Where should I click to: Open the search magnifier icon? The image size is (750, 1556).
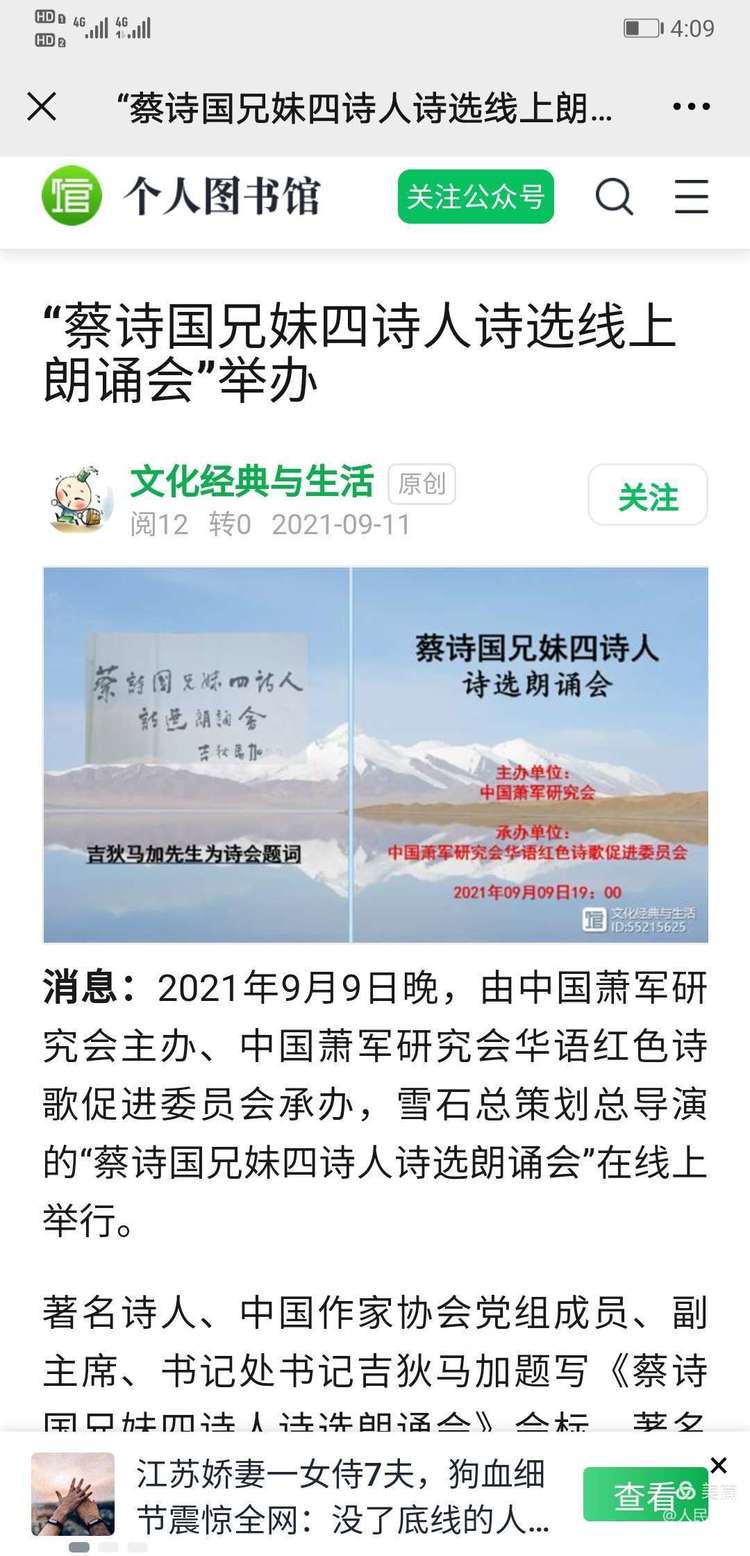tap(614, 197)
